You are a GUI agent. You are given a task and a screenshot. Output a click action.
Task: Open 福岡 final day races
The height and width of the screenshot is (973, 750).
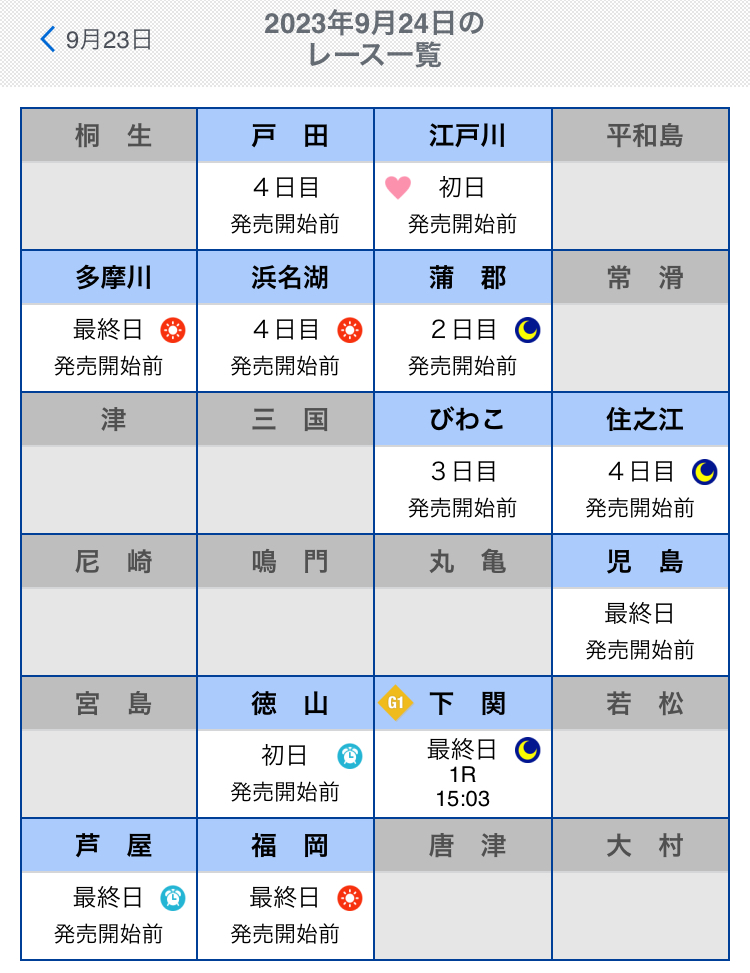286,890
